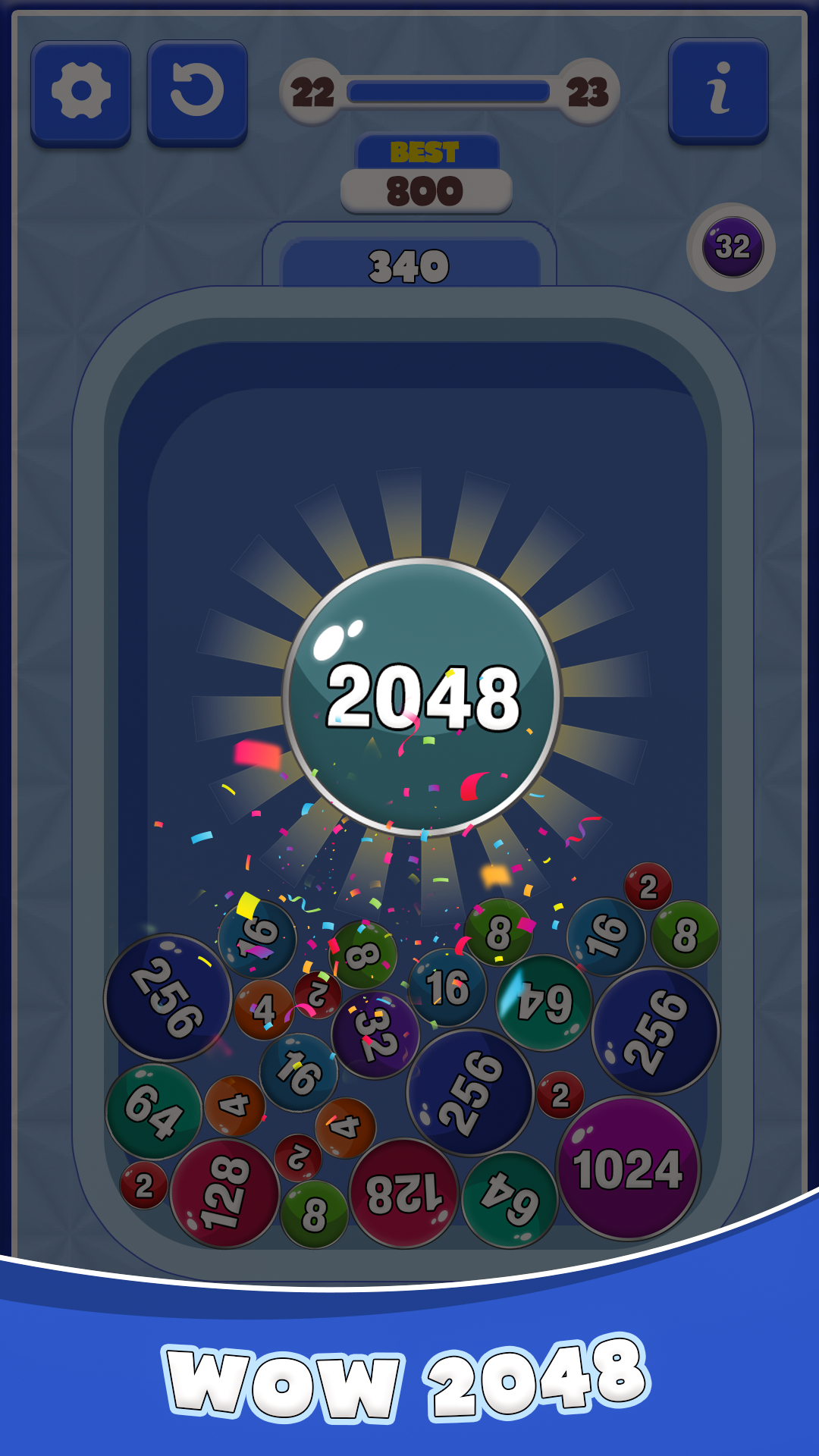Image resolution: width=819 pixels, height=1456 pixels.
Task: Click the level progress bar
Action: 451,91
